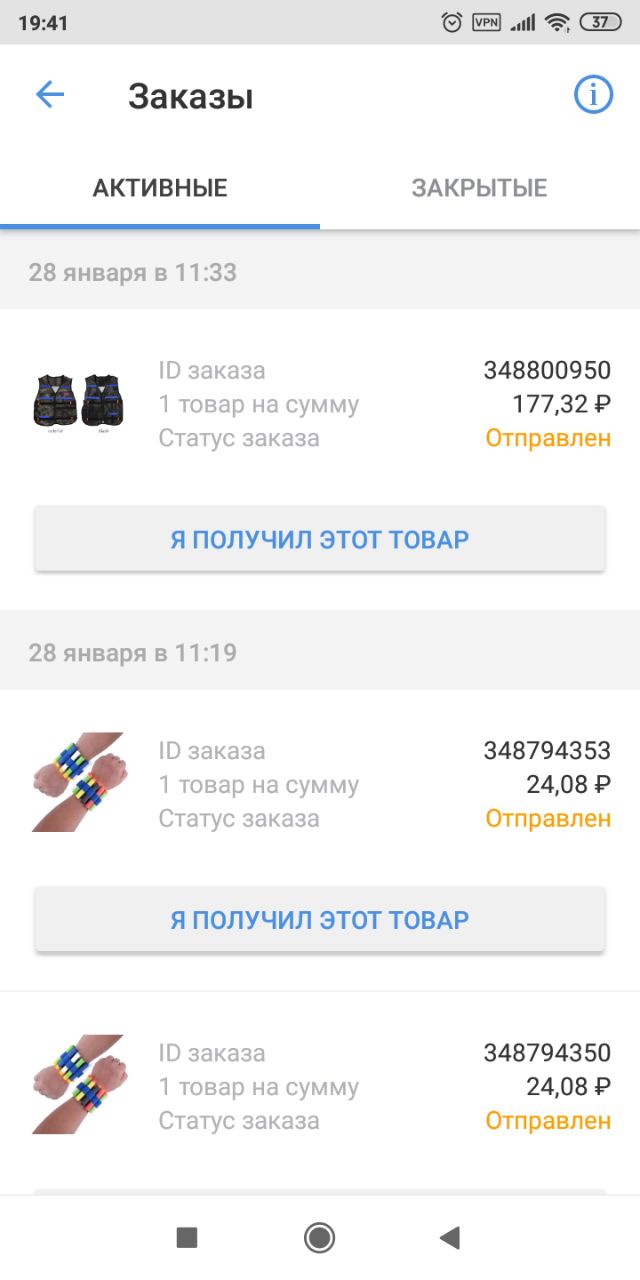Open recent apps from navigation bar
Viewport: 640px width, 1280px height.
click(x=187, y=1238)
